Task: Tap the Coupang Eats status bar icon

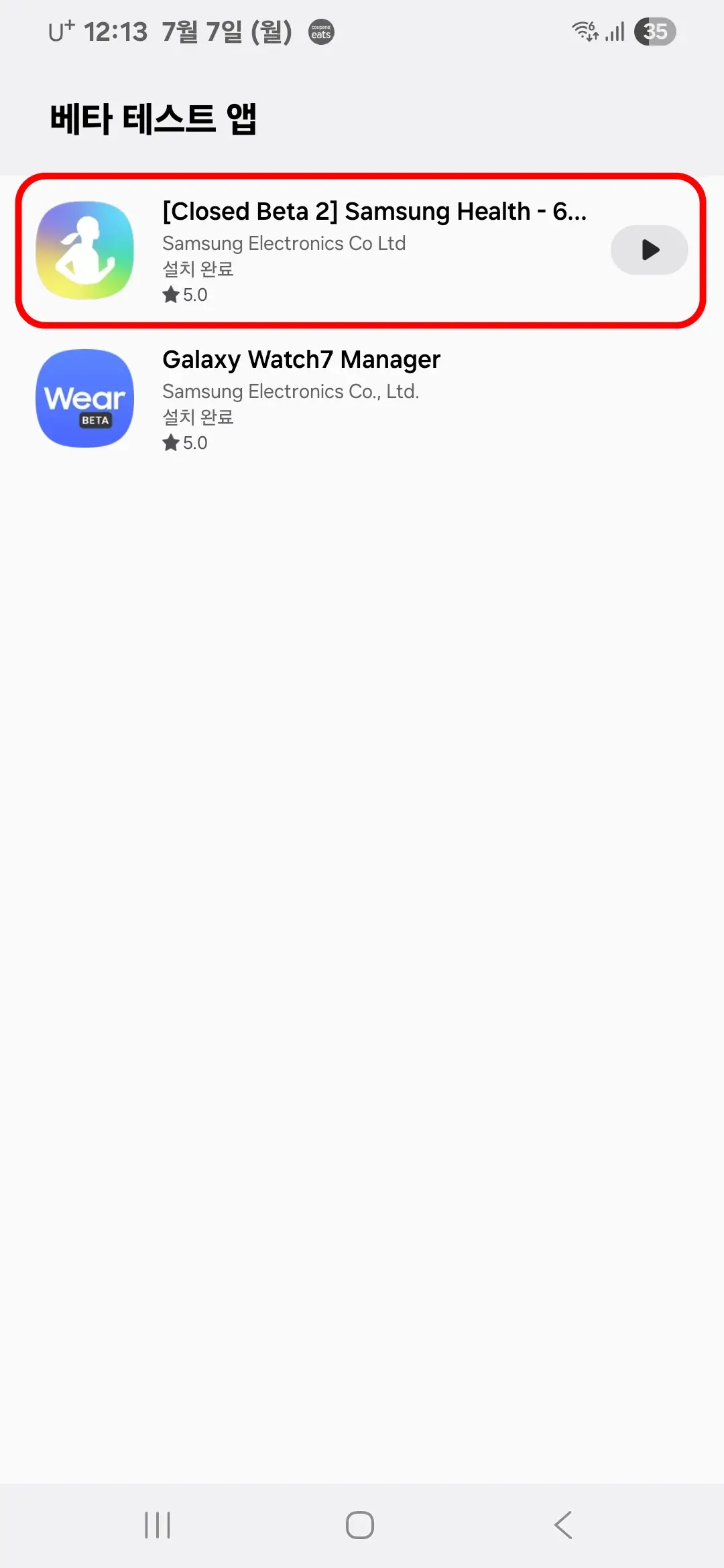Action: [x=320, y=31]
